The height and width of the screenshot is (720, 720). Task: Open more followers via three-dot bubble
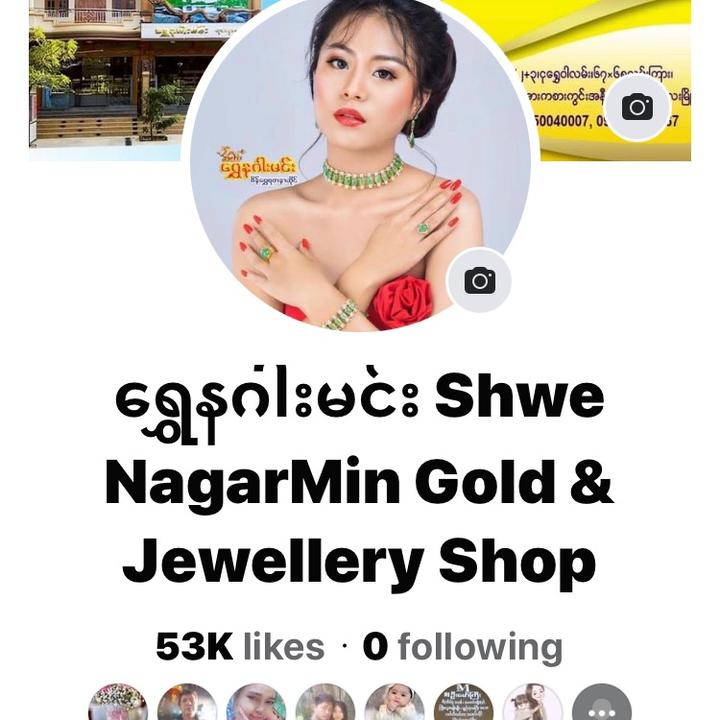(600, 706)
